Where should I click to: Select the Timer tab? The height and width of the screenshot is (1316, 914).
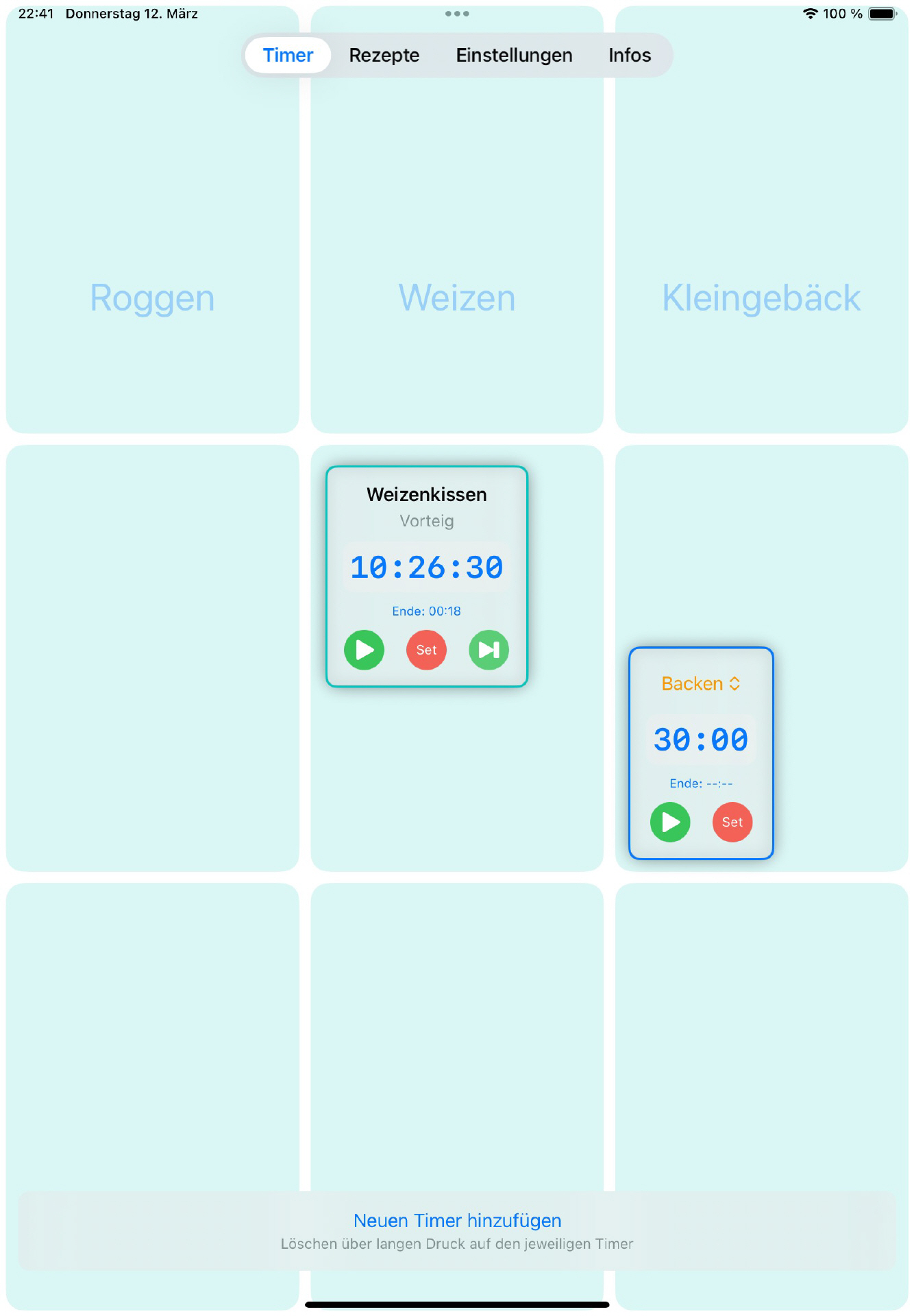[288, 55]
